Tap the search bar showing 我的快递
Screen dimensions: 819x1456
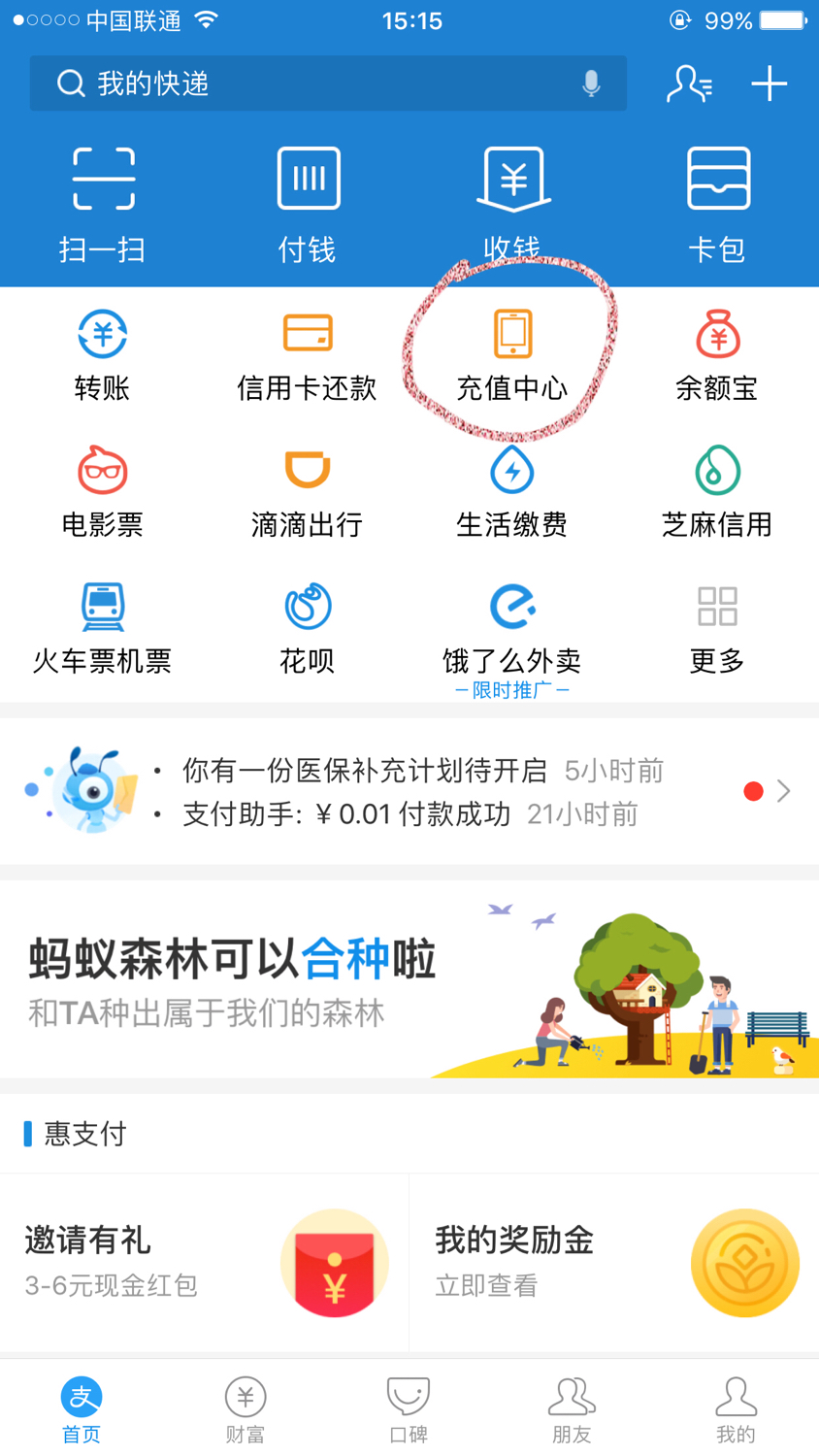[x=291, y=83]
